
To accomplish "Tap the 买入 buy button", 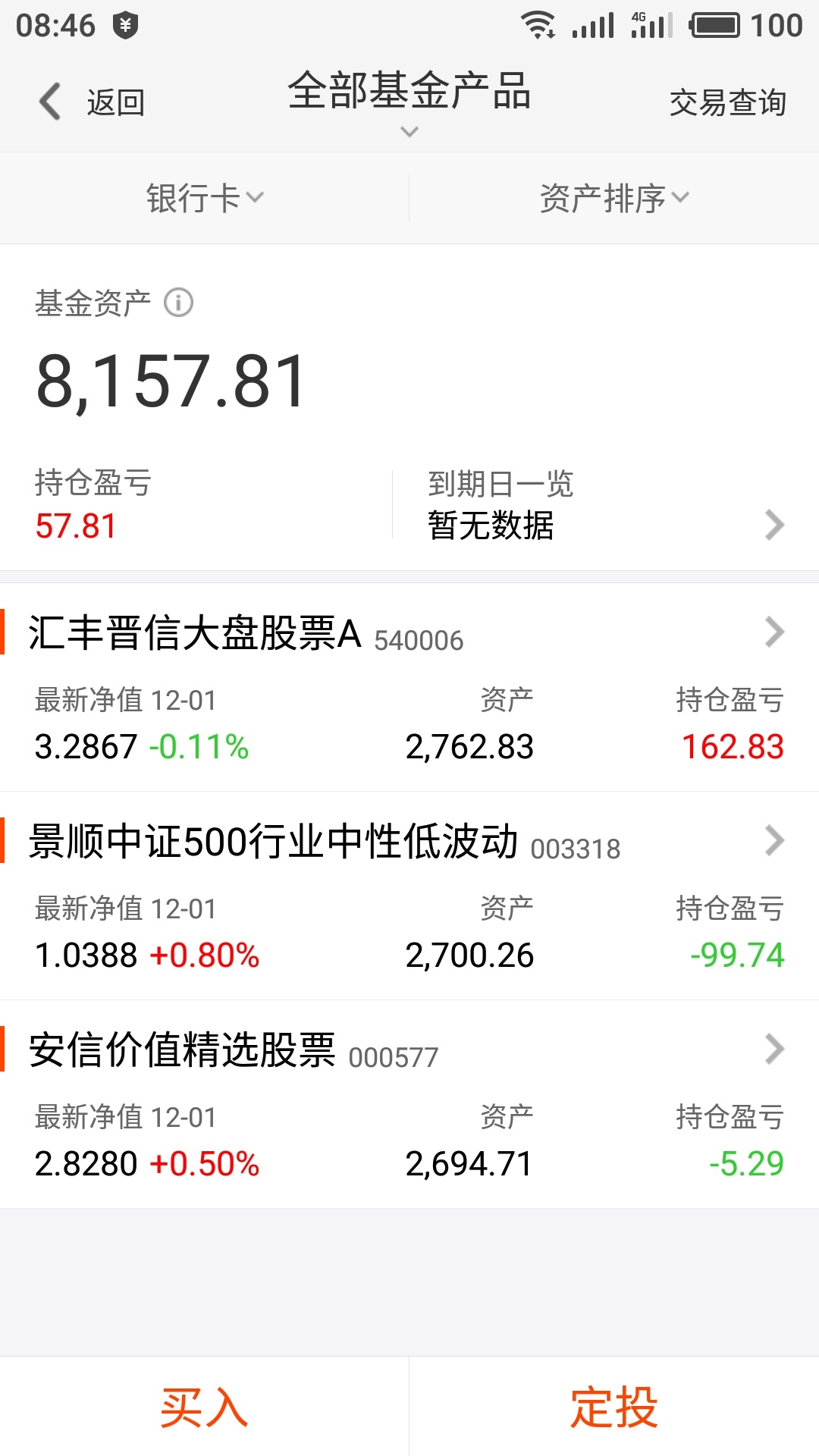I will click(205, 1407).
